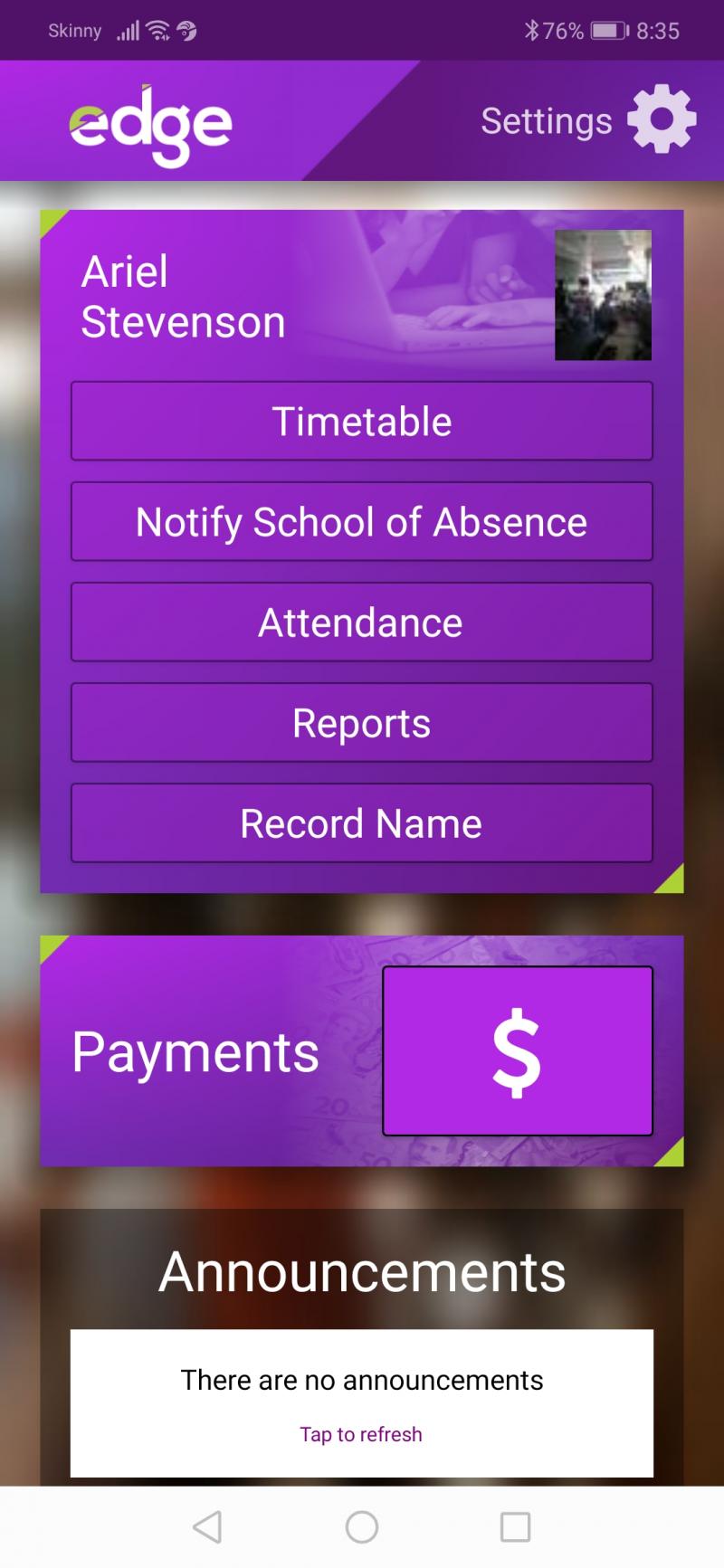Open Payments with the dollar button
The image size is (724, 1568).
tap(518, 1051)
